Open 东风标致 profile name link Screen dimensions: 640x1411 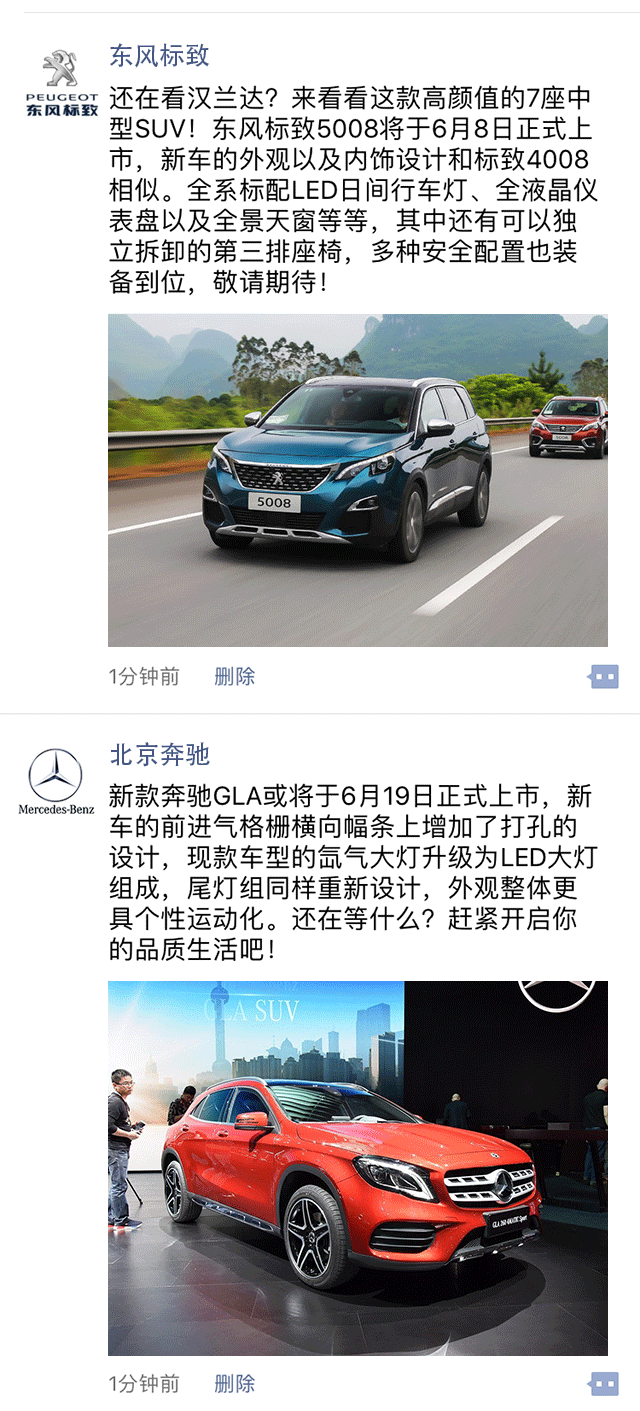159,56
